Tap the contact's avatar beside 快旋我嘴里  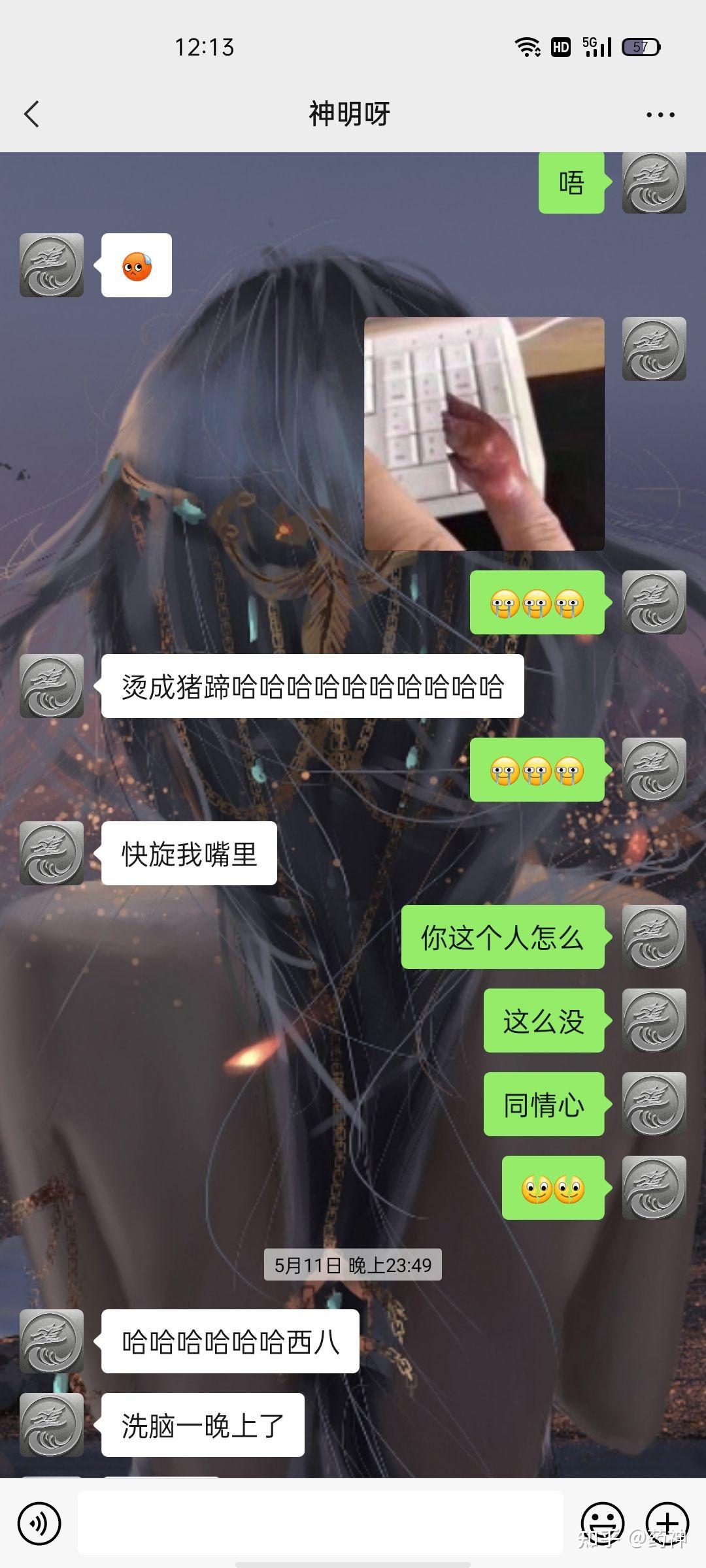pyautogui.click(x=52, y=853)
